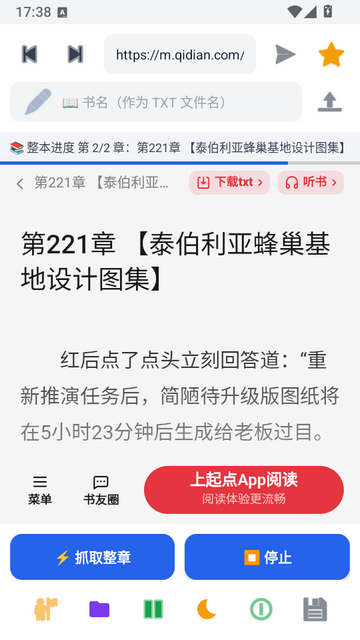
Task: Tap the upload arrow icon
Action: (330, 102)
